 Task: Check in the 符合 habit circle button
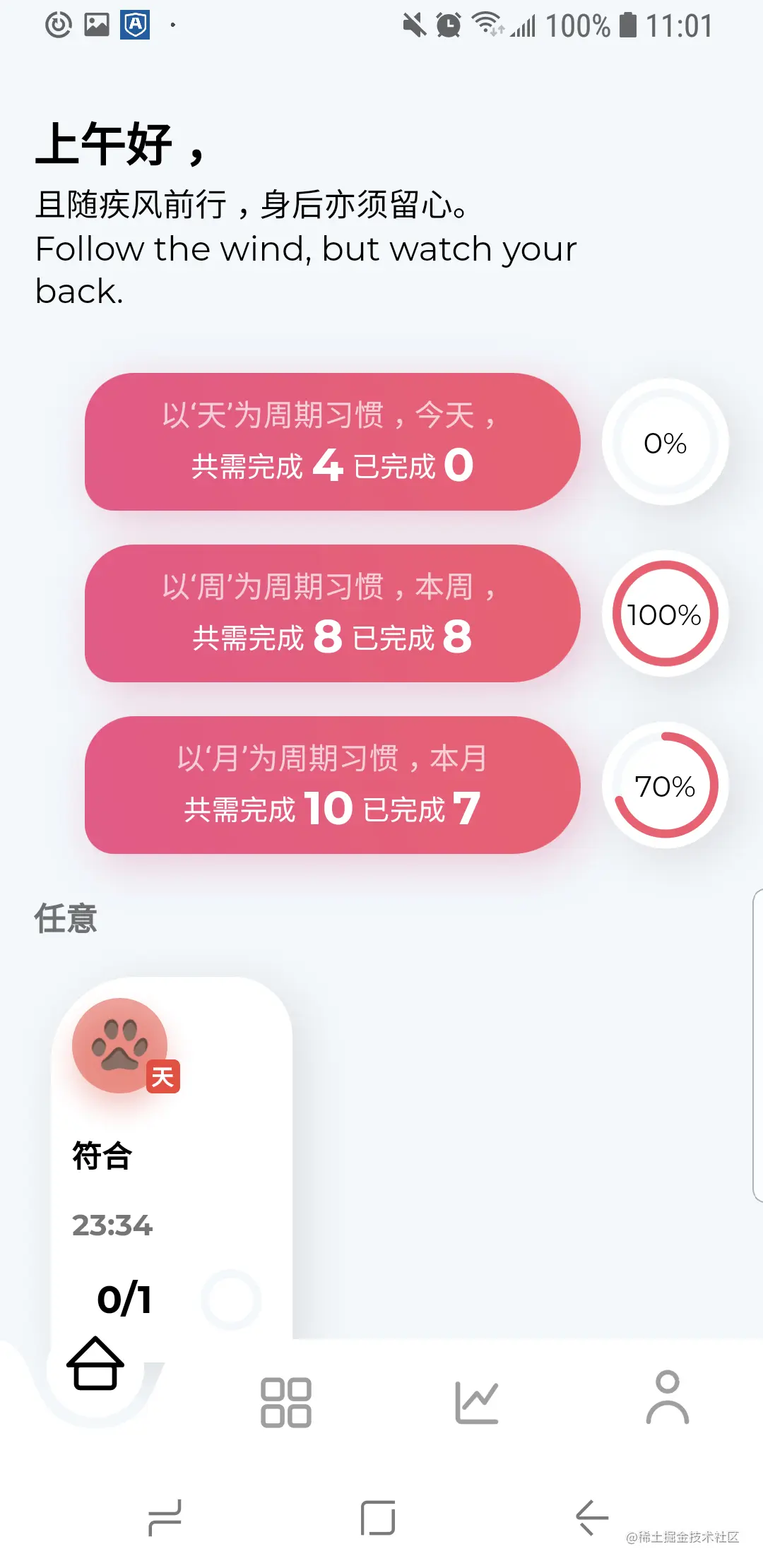231,1300
